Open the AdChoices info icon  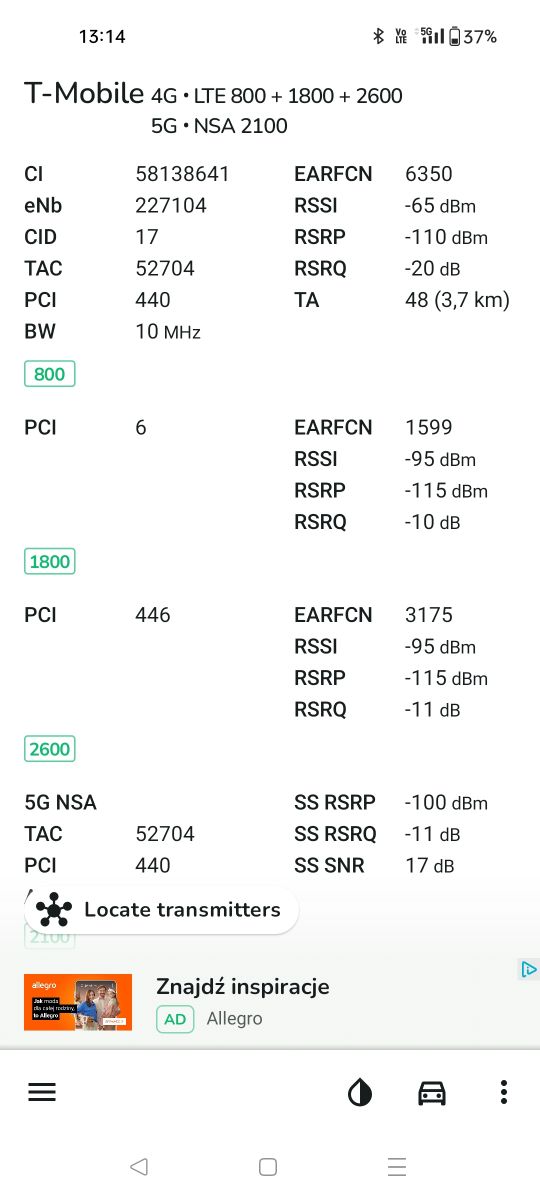pos(529,969)
